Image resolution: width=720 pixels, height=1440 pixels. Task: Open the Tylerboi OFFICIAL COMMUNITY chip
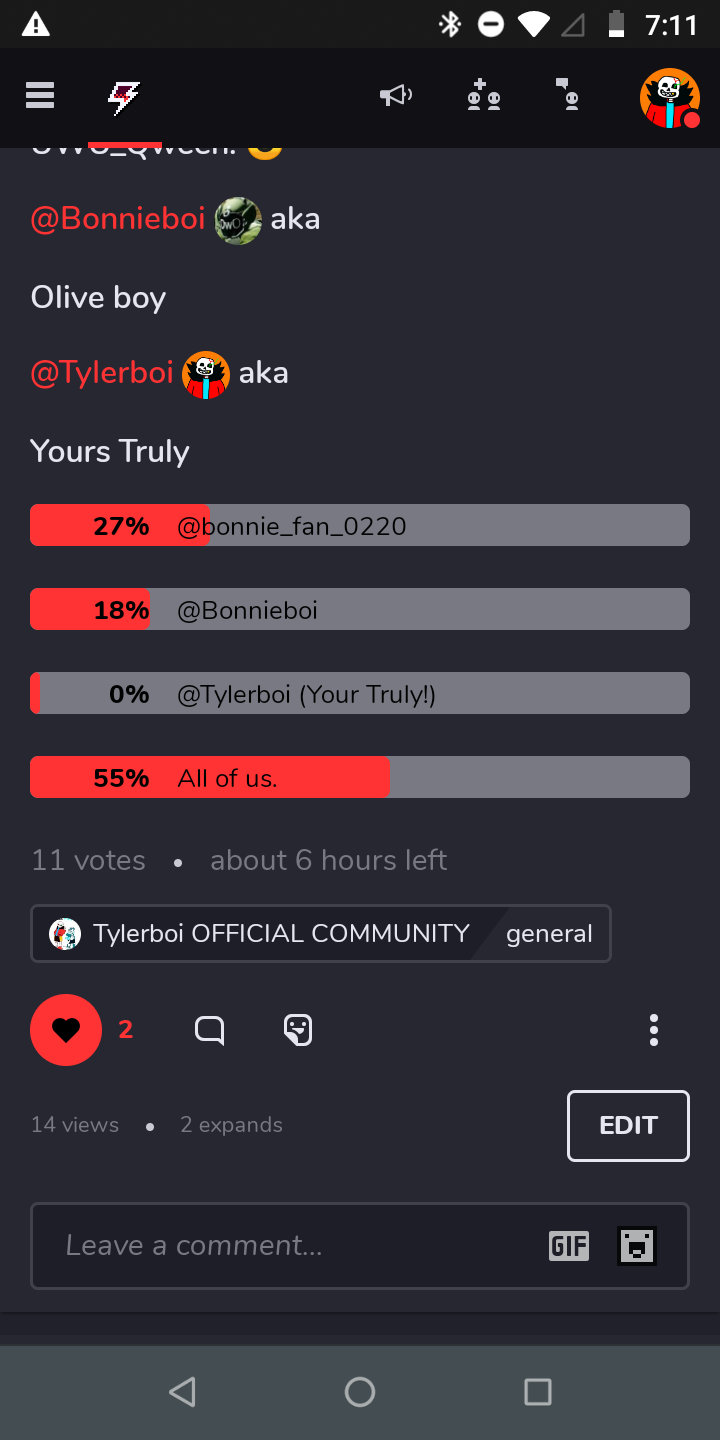click(x=321, y=934)
